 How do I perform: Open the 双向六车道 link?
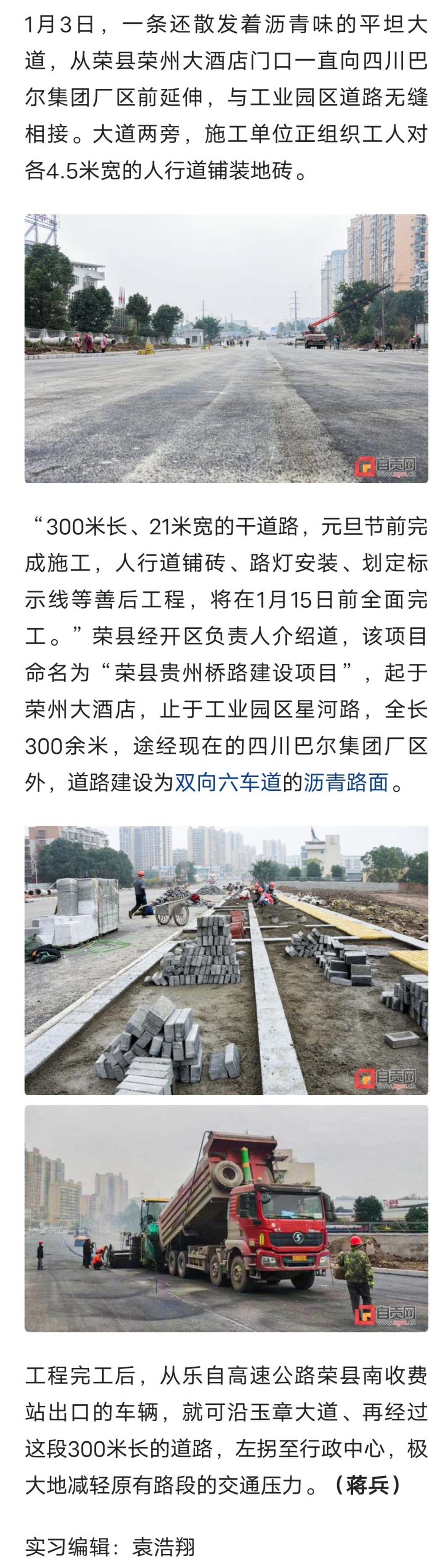pyautogui.click(x=228, y=783)
